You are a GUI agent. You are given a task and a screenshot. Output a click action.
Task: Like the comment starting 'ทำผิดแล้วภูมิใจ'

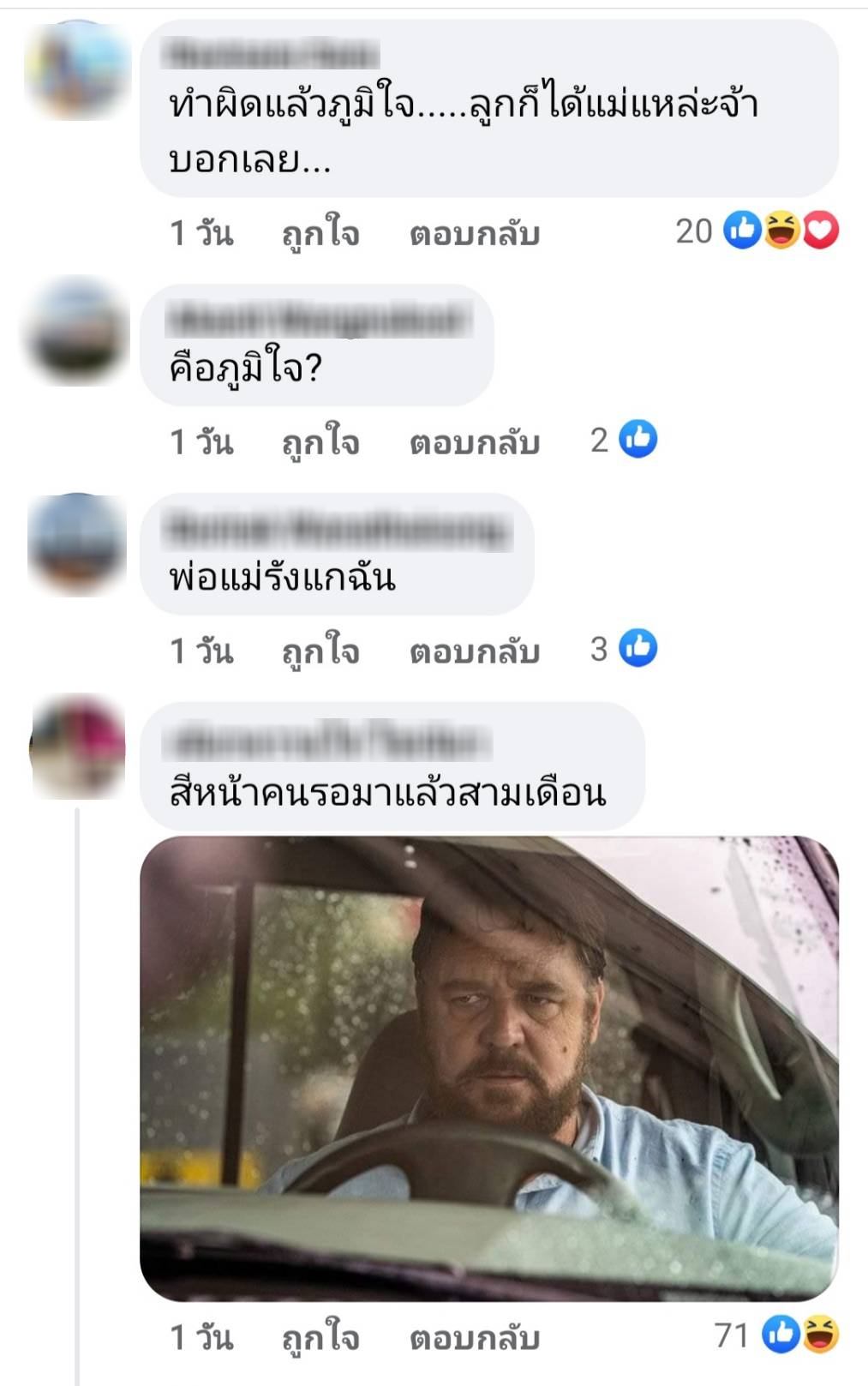pos(320,233)
